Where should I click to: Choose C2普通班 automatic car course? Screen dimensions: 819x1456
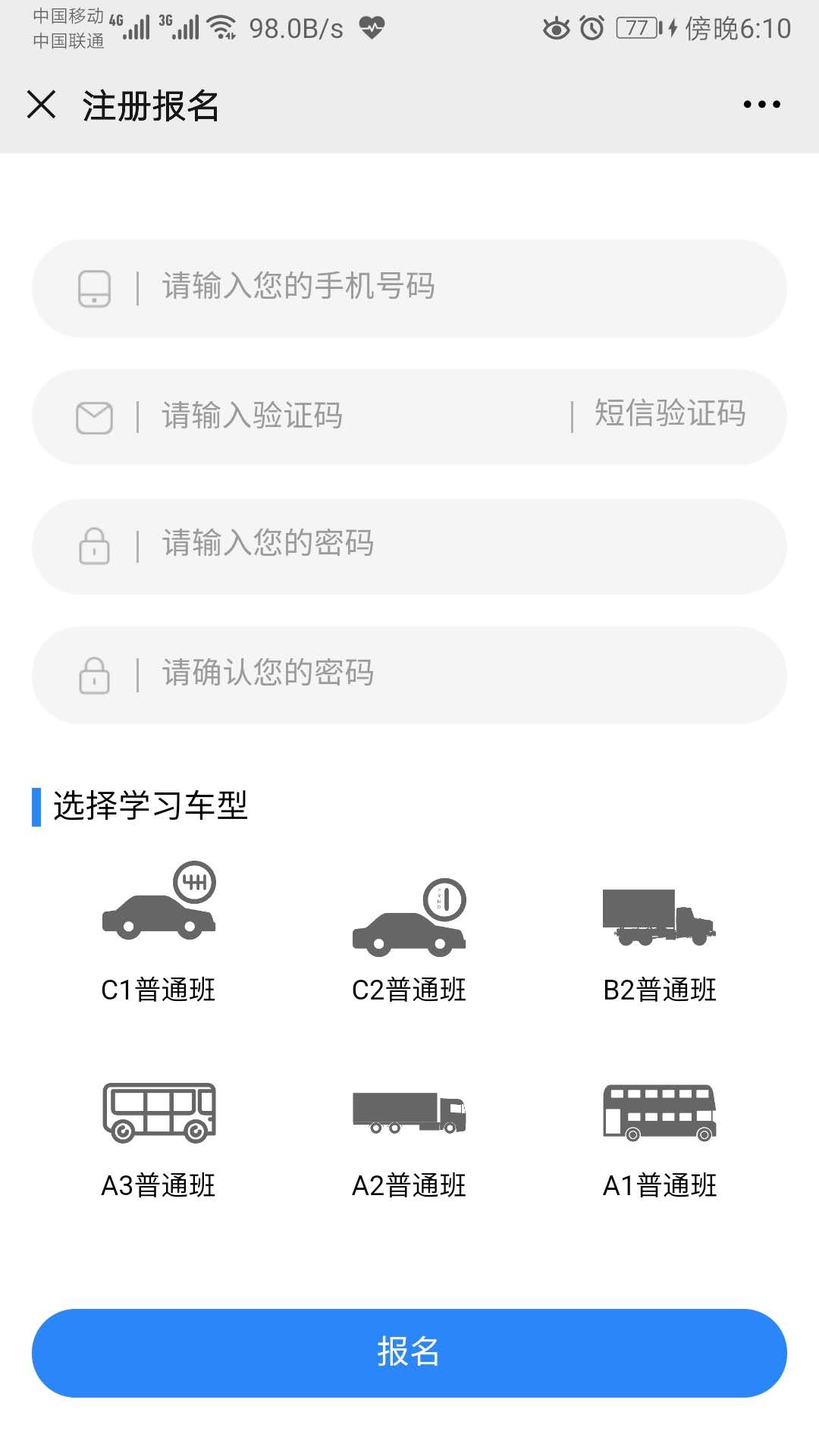(409, 941)
